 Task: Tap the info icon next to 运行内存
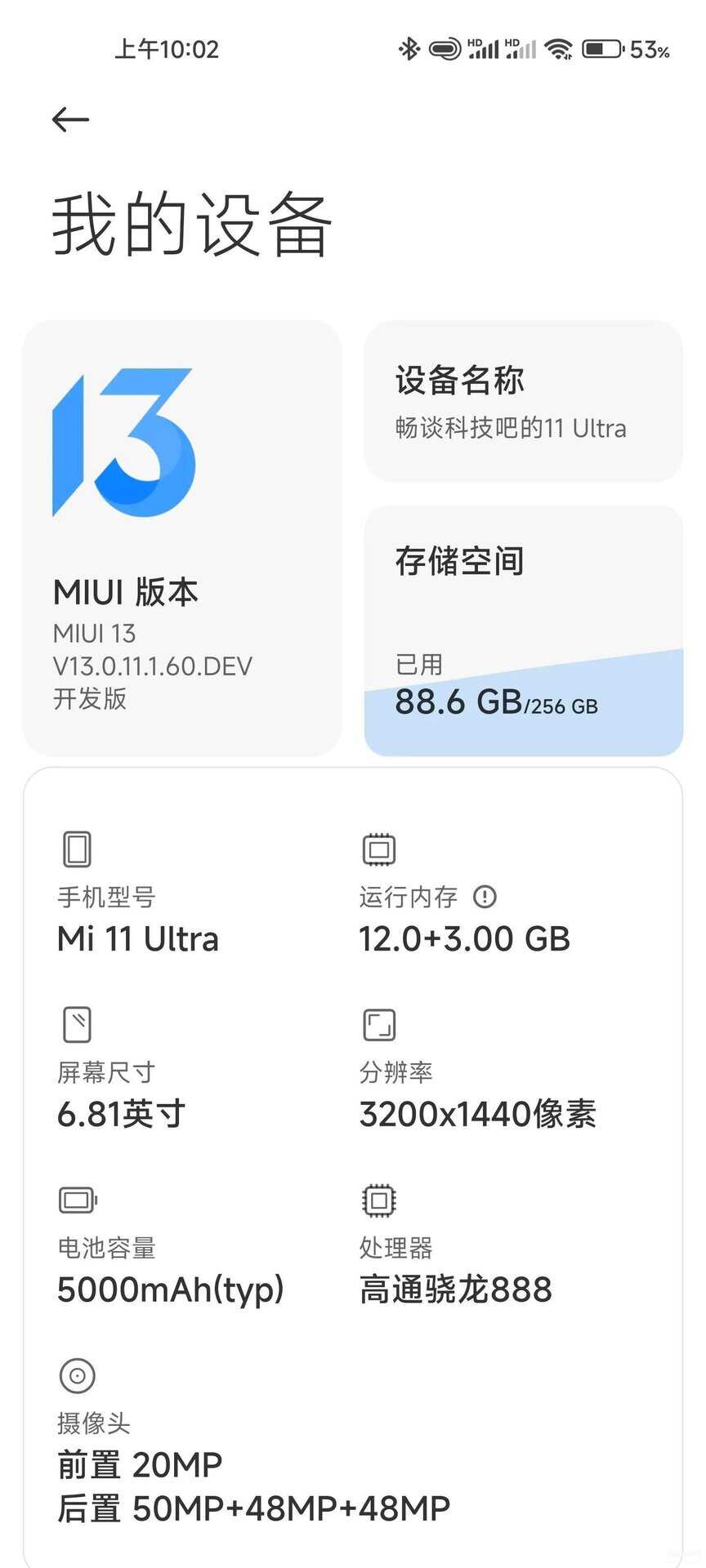[485, 897]
